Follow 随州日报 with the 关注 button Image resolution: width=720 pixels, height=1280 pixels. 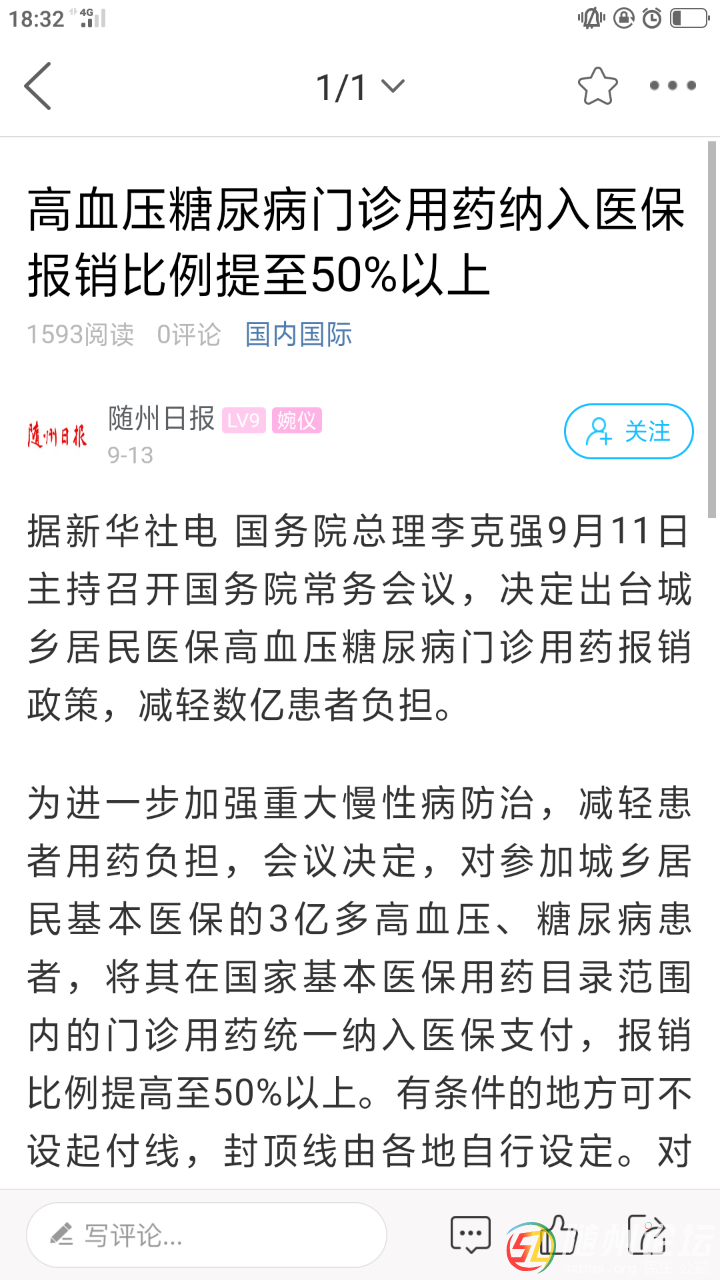(x=628, y=431)
